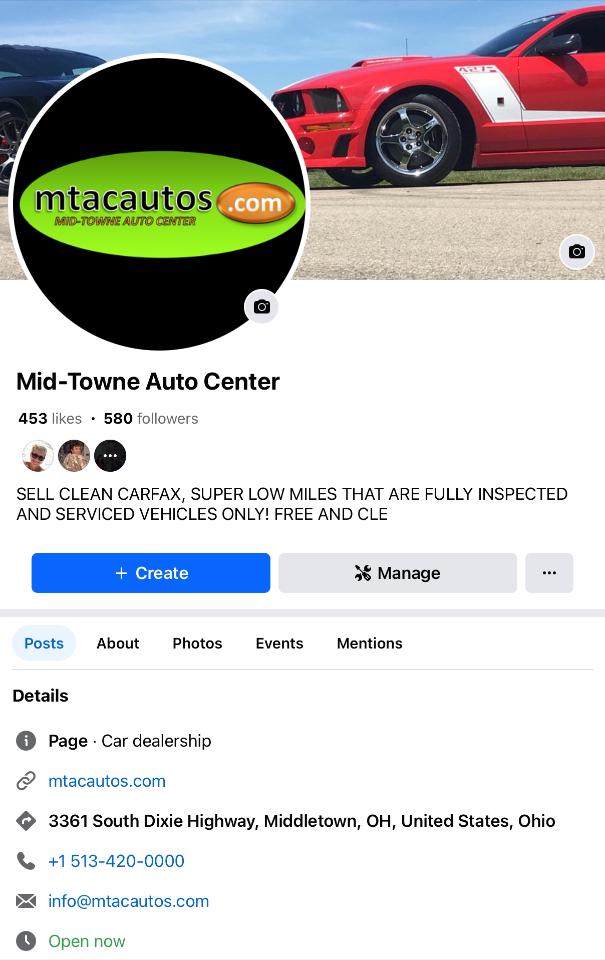View Open now business hours

coord(87,941)
